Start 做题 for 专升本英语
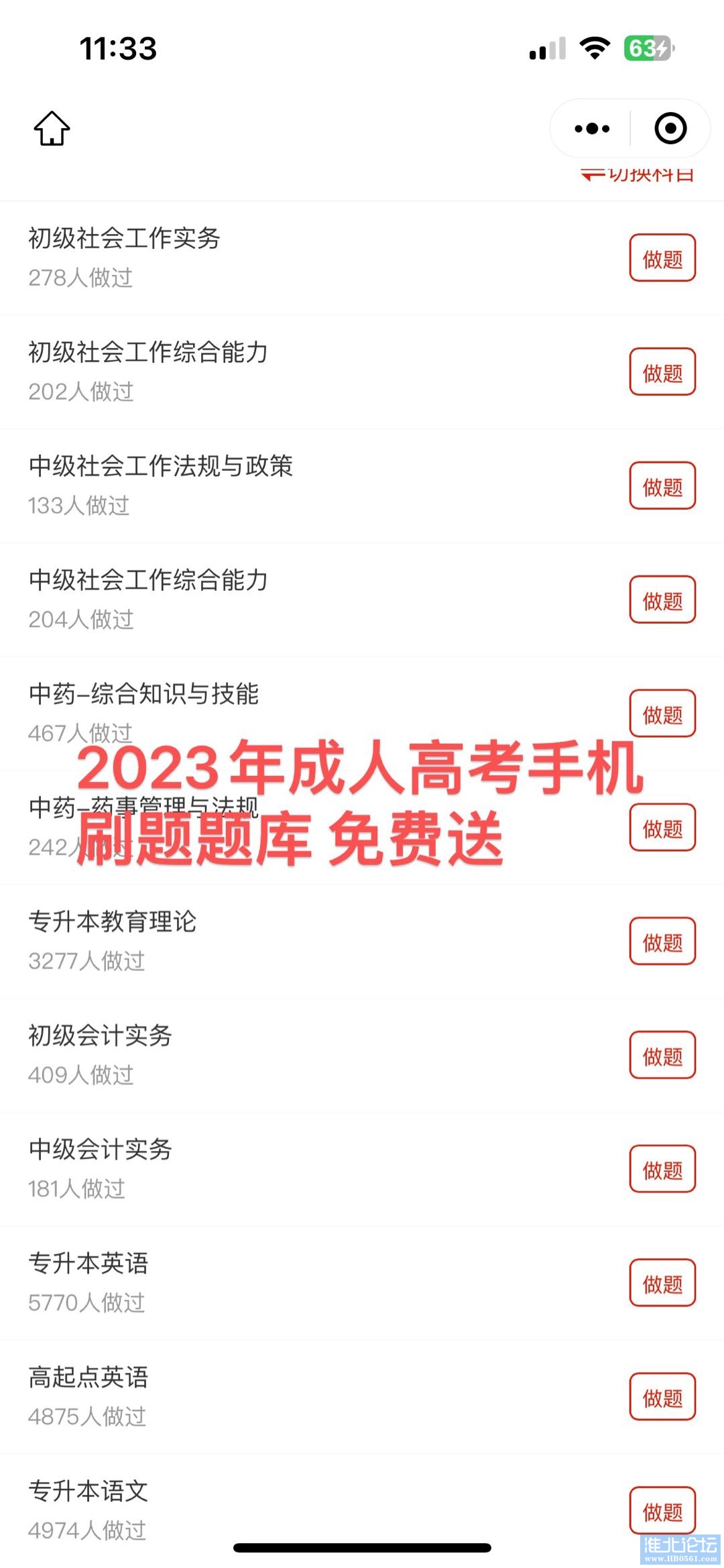This screenshot has width=724, height=1568. click(x=662, y=1284)
